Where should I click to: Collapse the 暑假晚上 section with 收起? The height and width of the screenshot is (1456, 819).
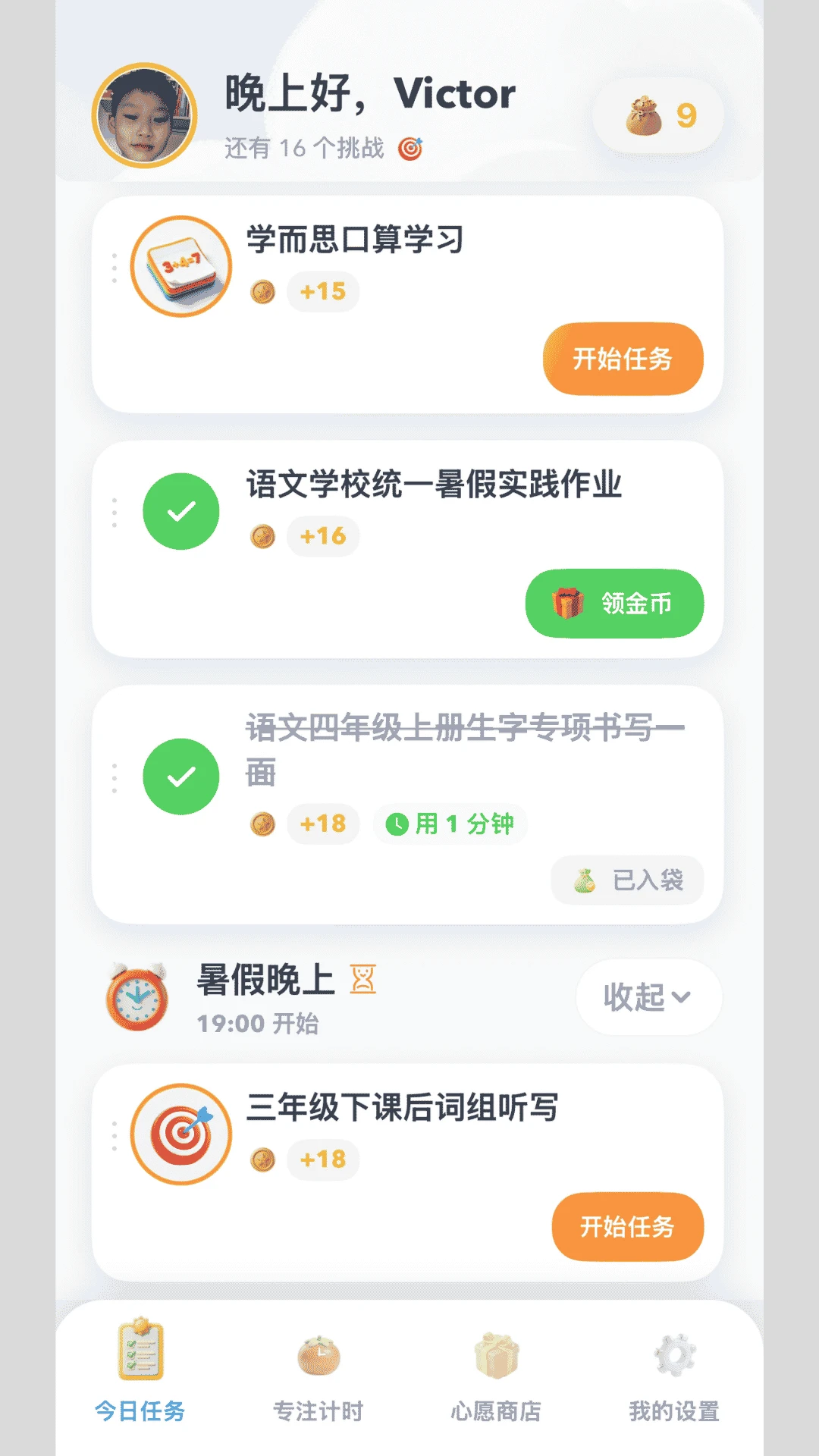click(x=649, y=996)
